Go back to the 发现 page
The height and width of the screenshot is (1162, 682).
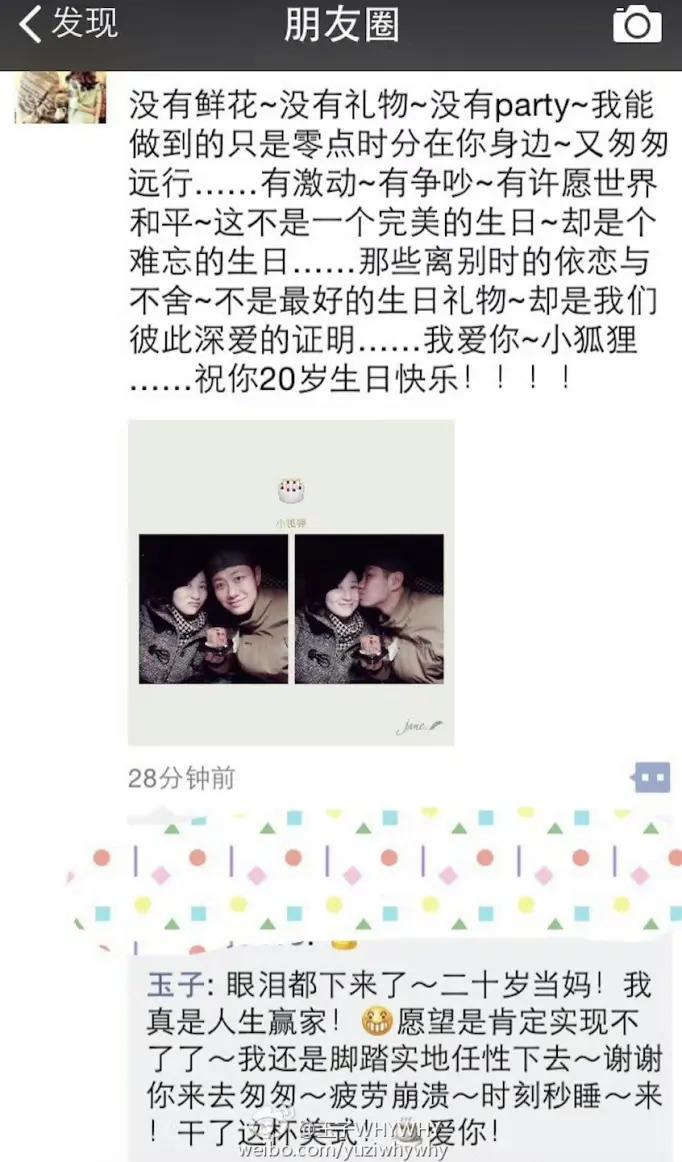point(68,24)
